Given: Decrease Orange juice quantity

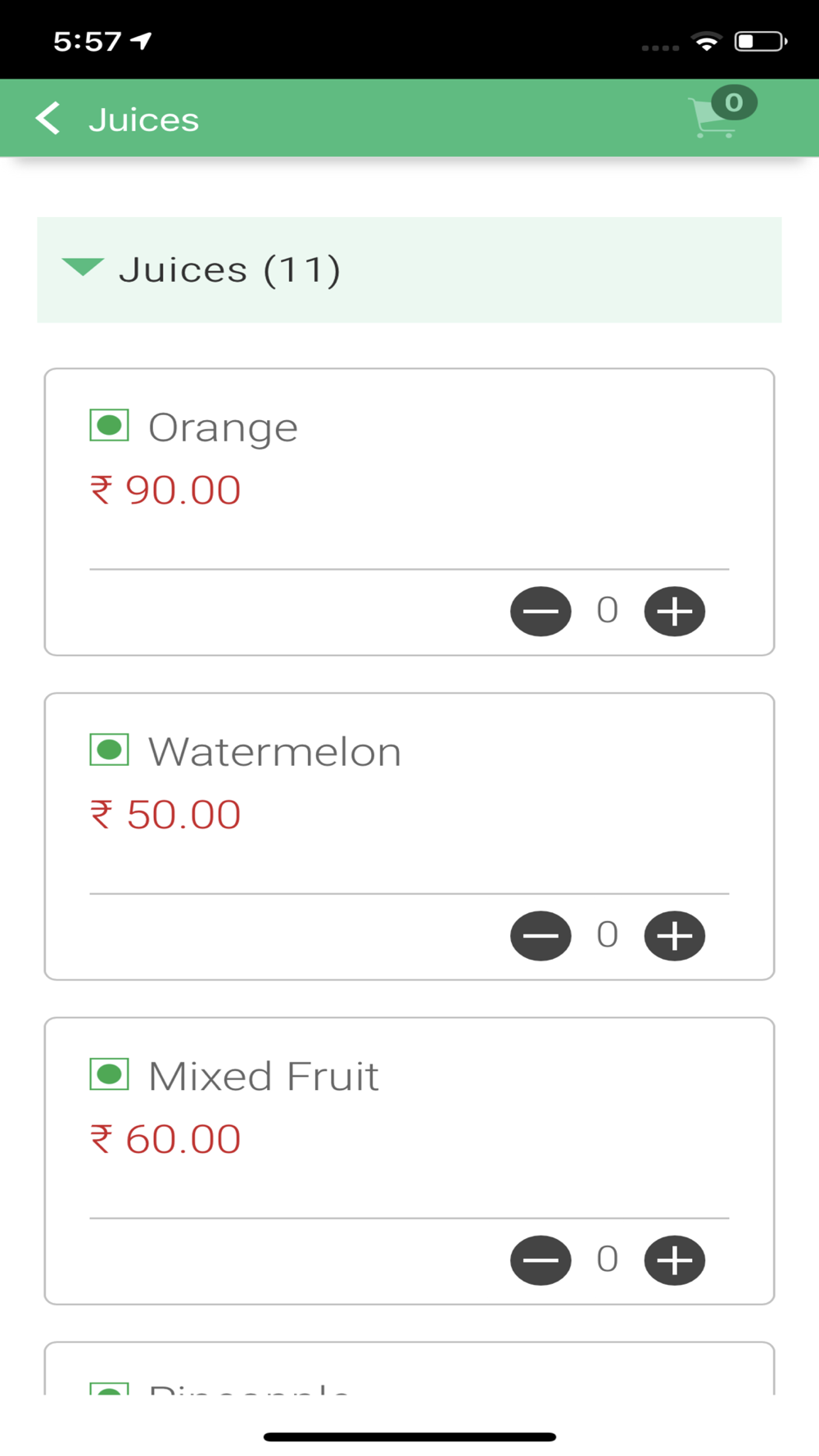Looking at the screenshot, I should 541,611.
